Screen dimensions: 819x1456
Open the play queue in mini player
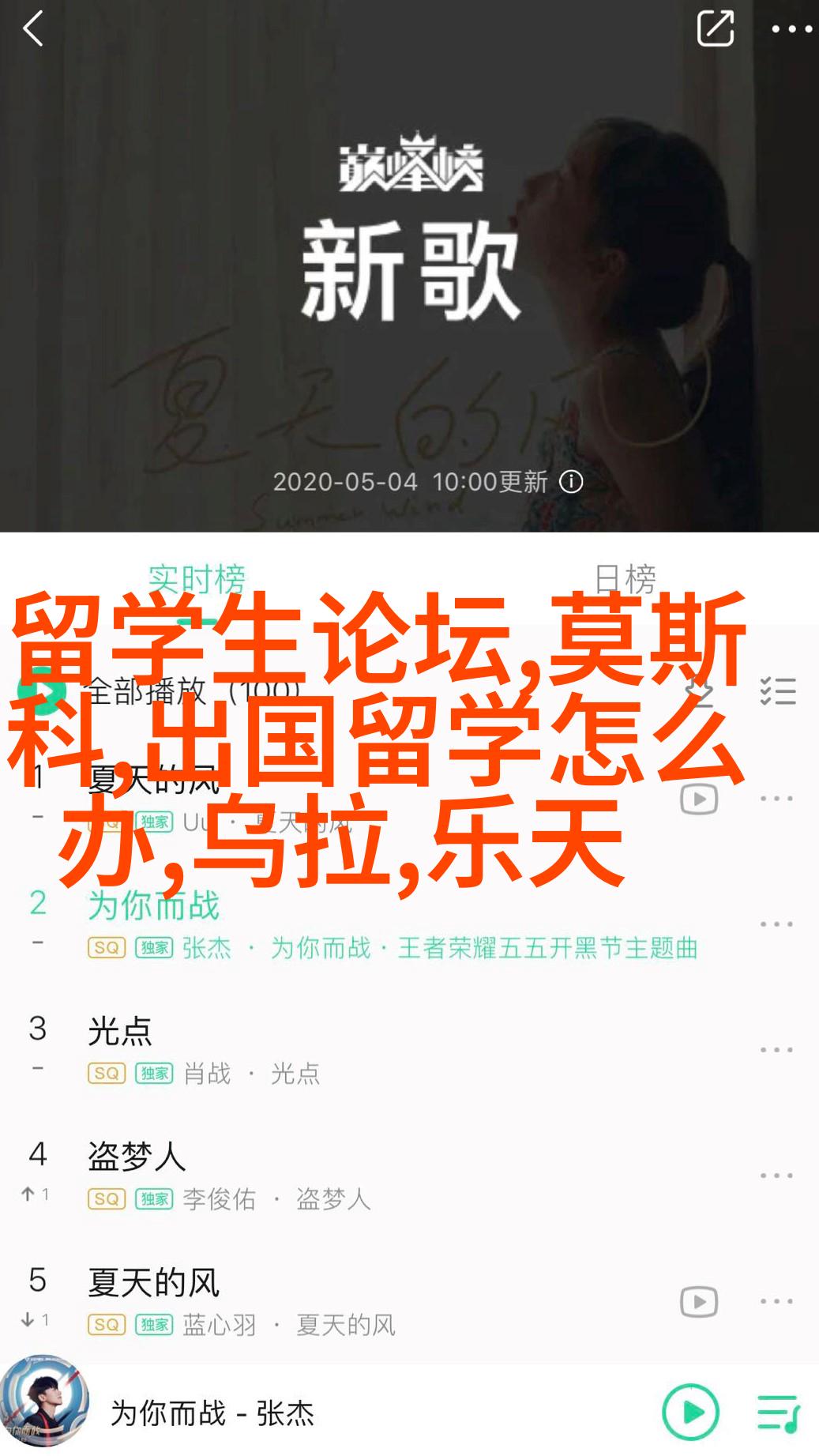778,1412
